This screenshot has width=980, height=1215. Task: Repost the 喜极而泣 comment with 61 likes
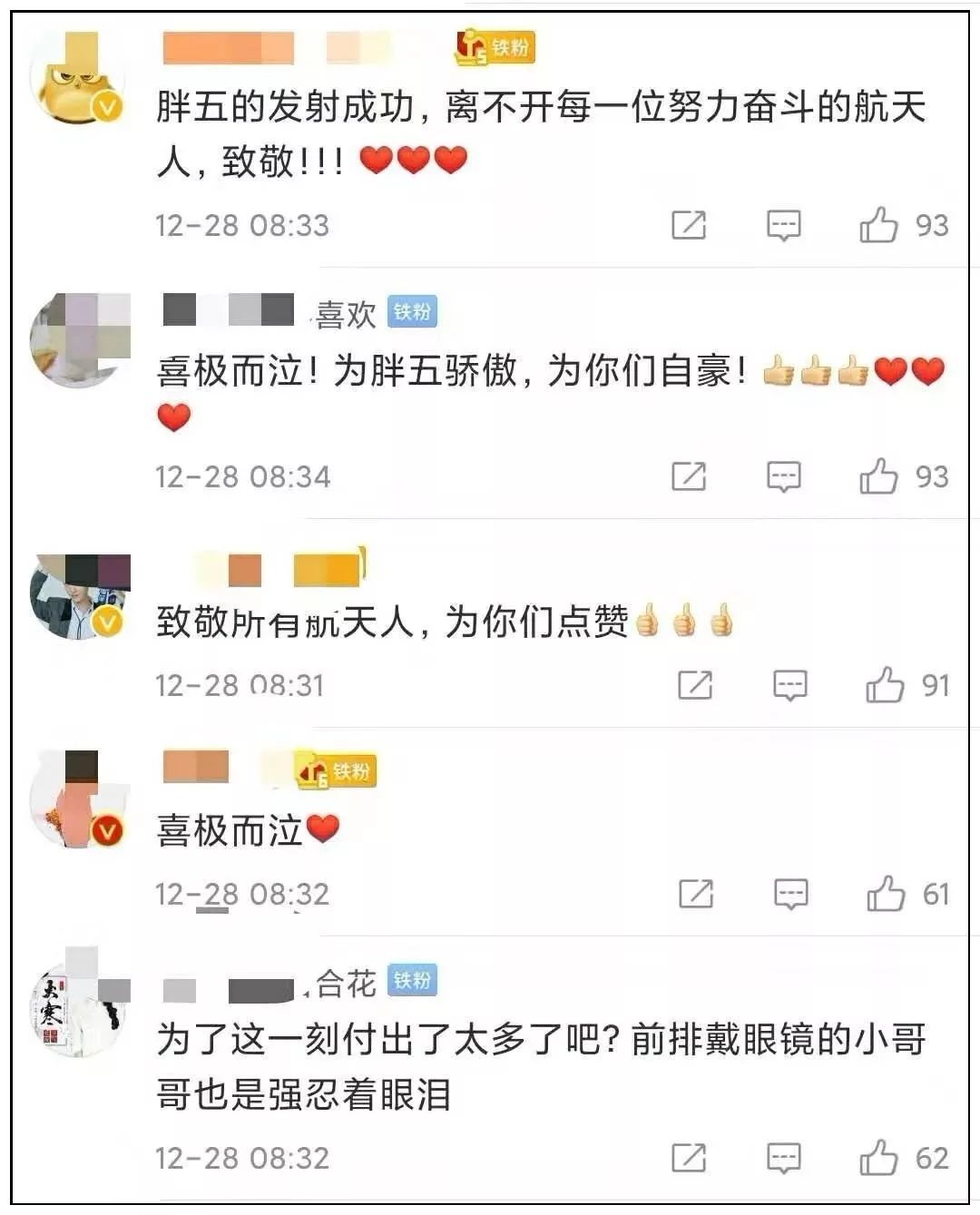696,894
